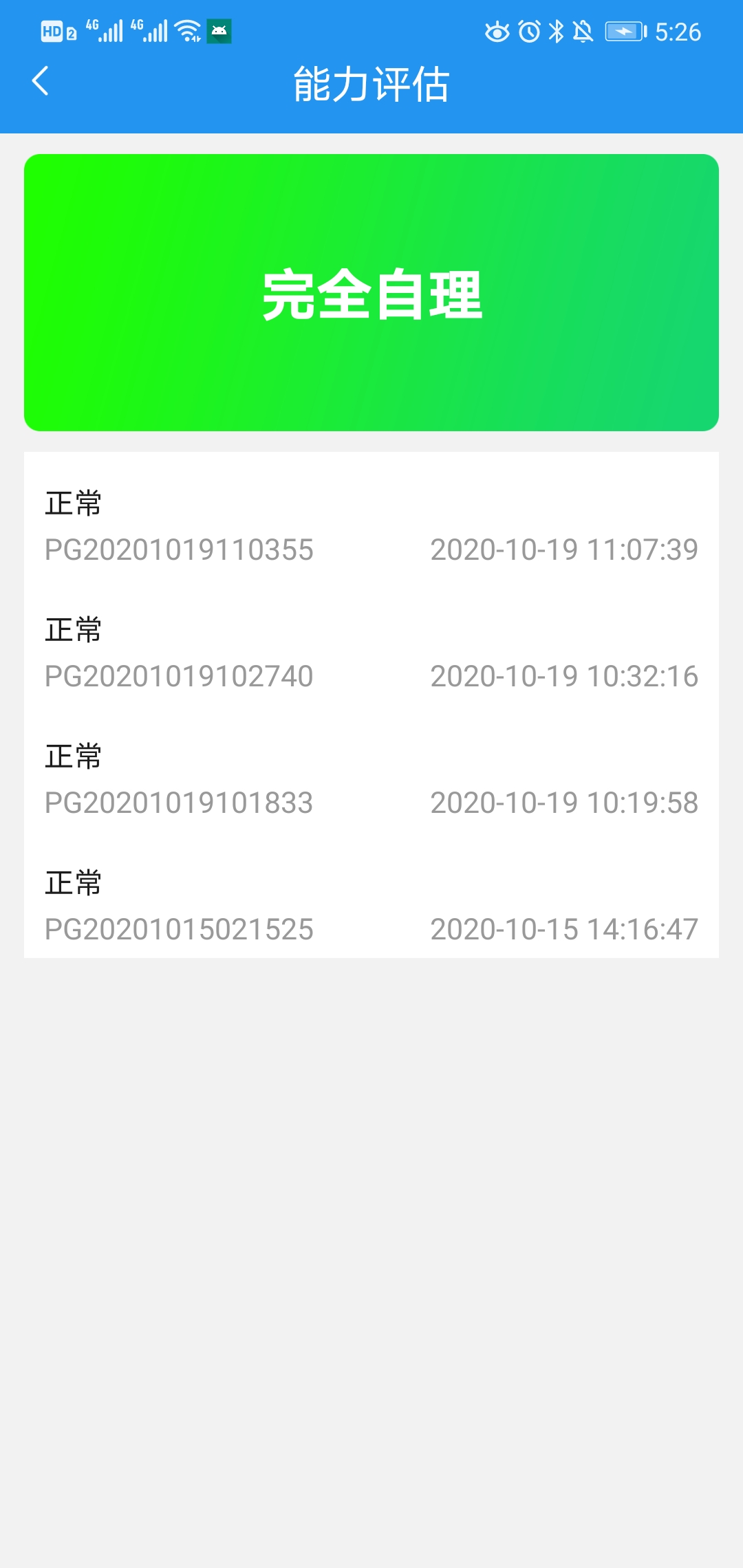Tap the Bluetooth status icon
The height and width of the screenshot is (1568, 743).
tap(556, 31)
